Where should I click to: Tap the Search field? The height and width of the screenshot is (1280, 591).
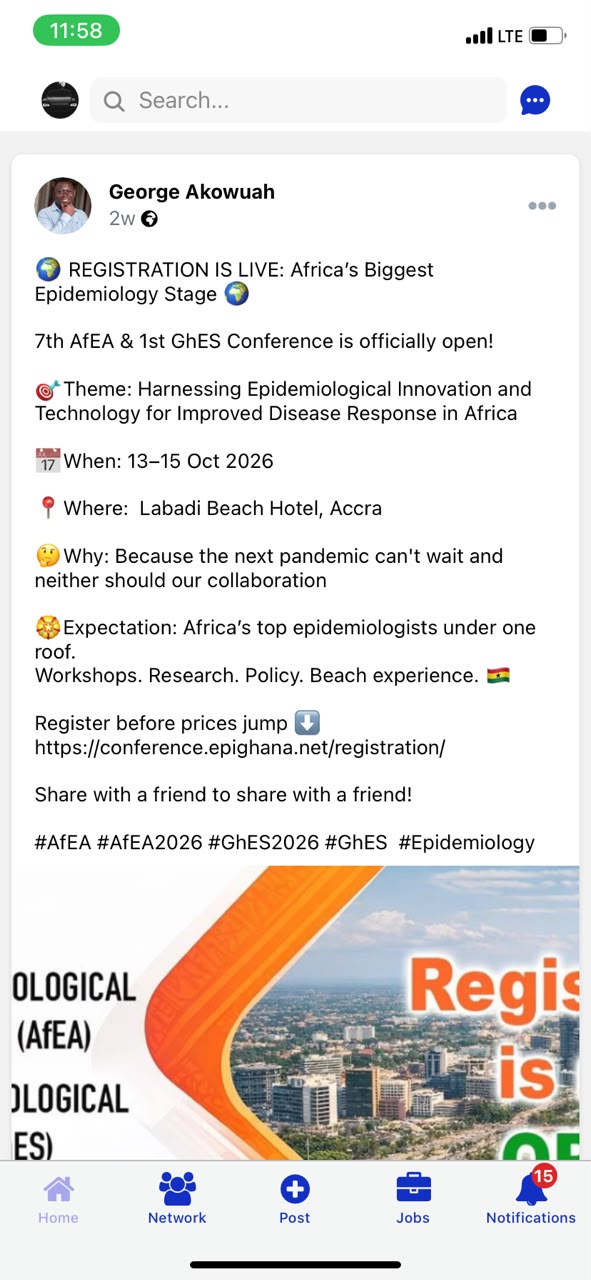298,100
